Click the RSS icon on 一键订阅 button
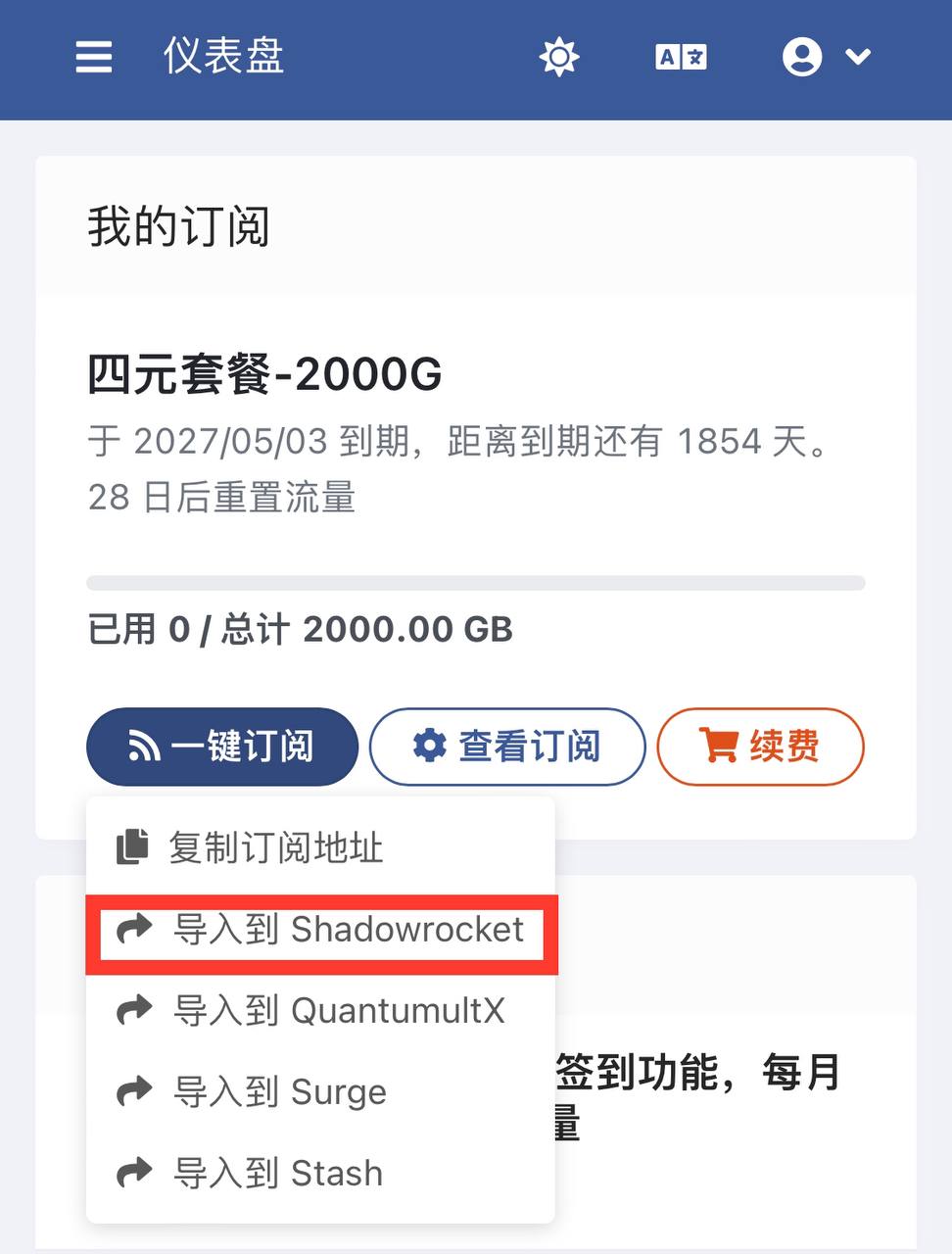The height and width of the screenshot is (1254, 952). (x=145, y=746)
